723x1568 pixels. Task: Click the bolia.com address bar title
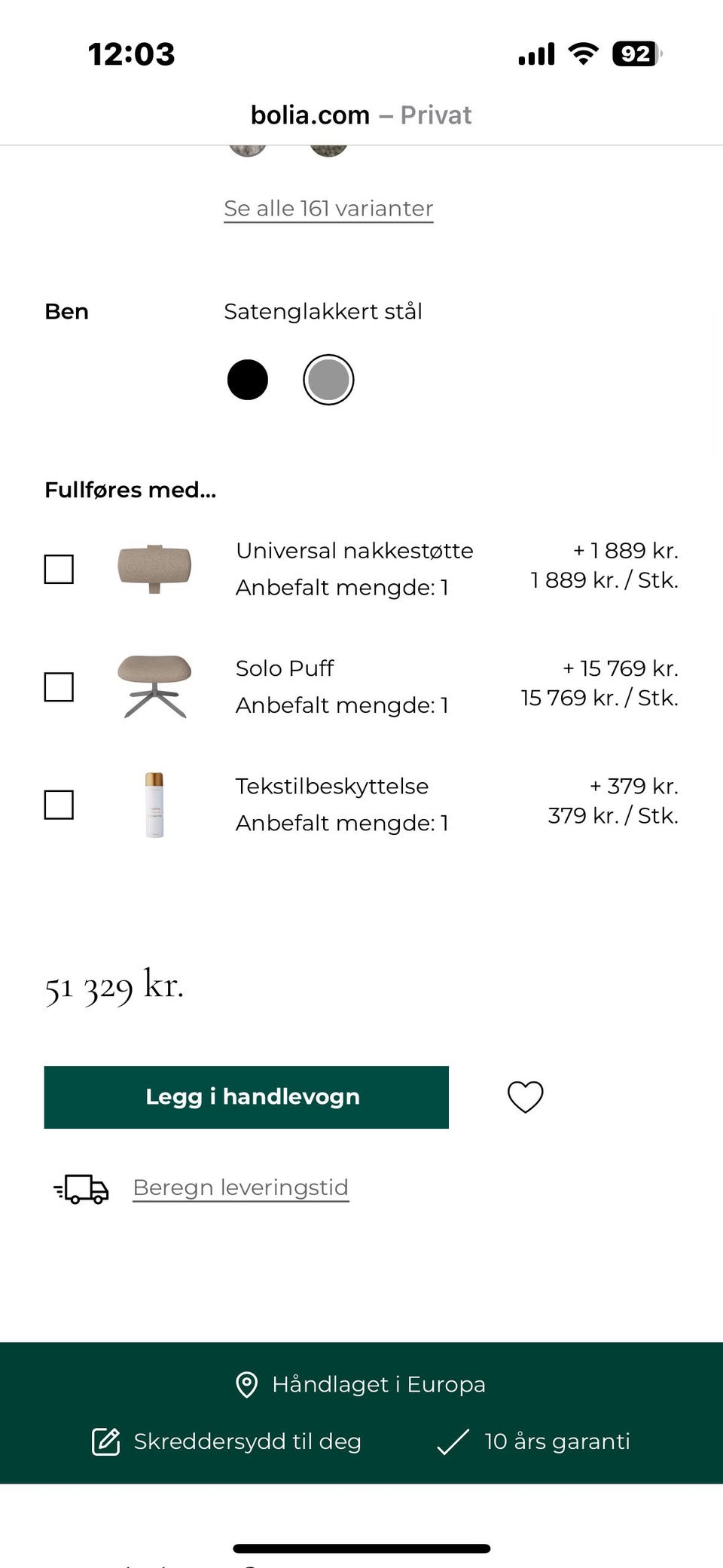(x=309, y=115)
